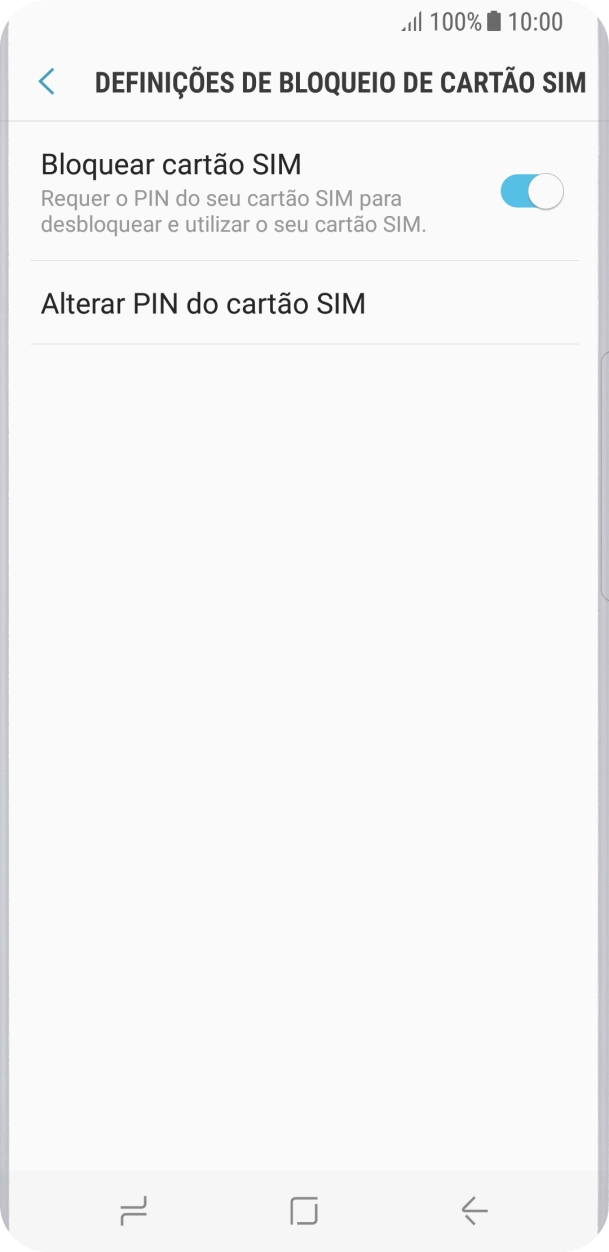Open recent apps from navigation bar

pyautogui.click(x=133, y=1211)
